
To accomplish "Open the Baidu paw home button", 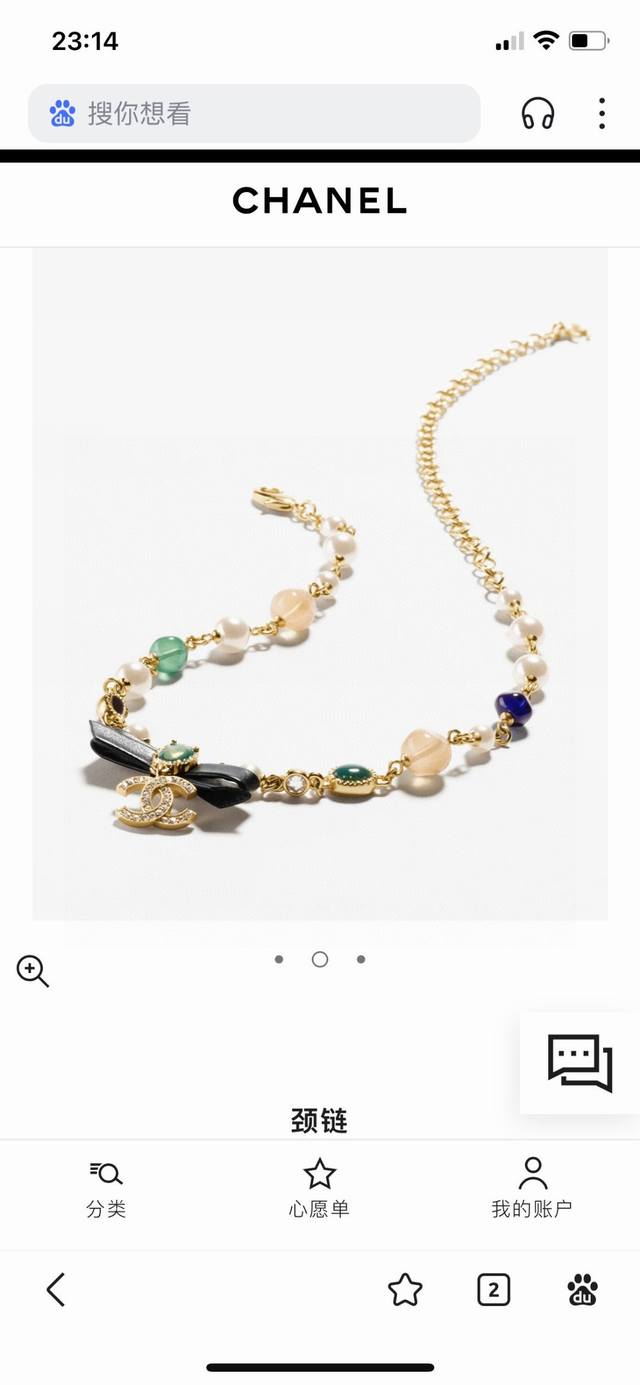I will pyautogui.click(x=582, y=1290).
